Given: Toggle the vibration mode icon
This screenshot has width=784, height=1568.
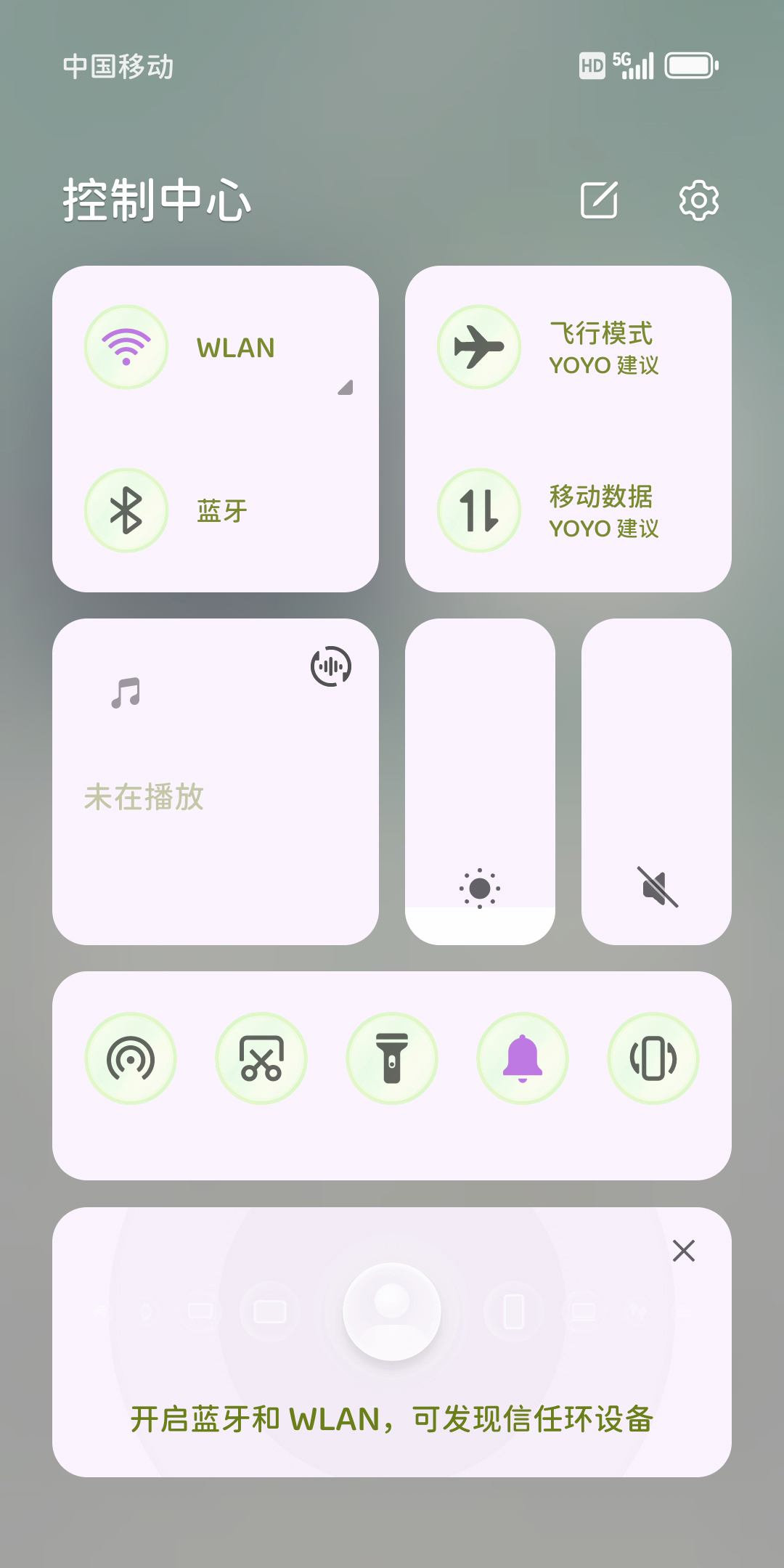Looking at the screenshot, I should click(x=653, y=1058).
